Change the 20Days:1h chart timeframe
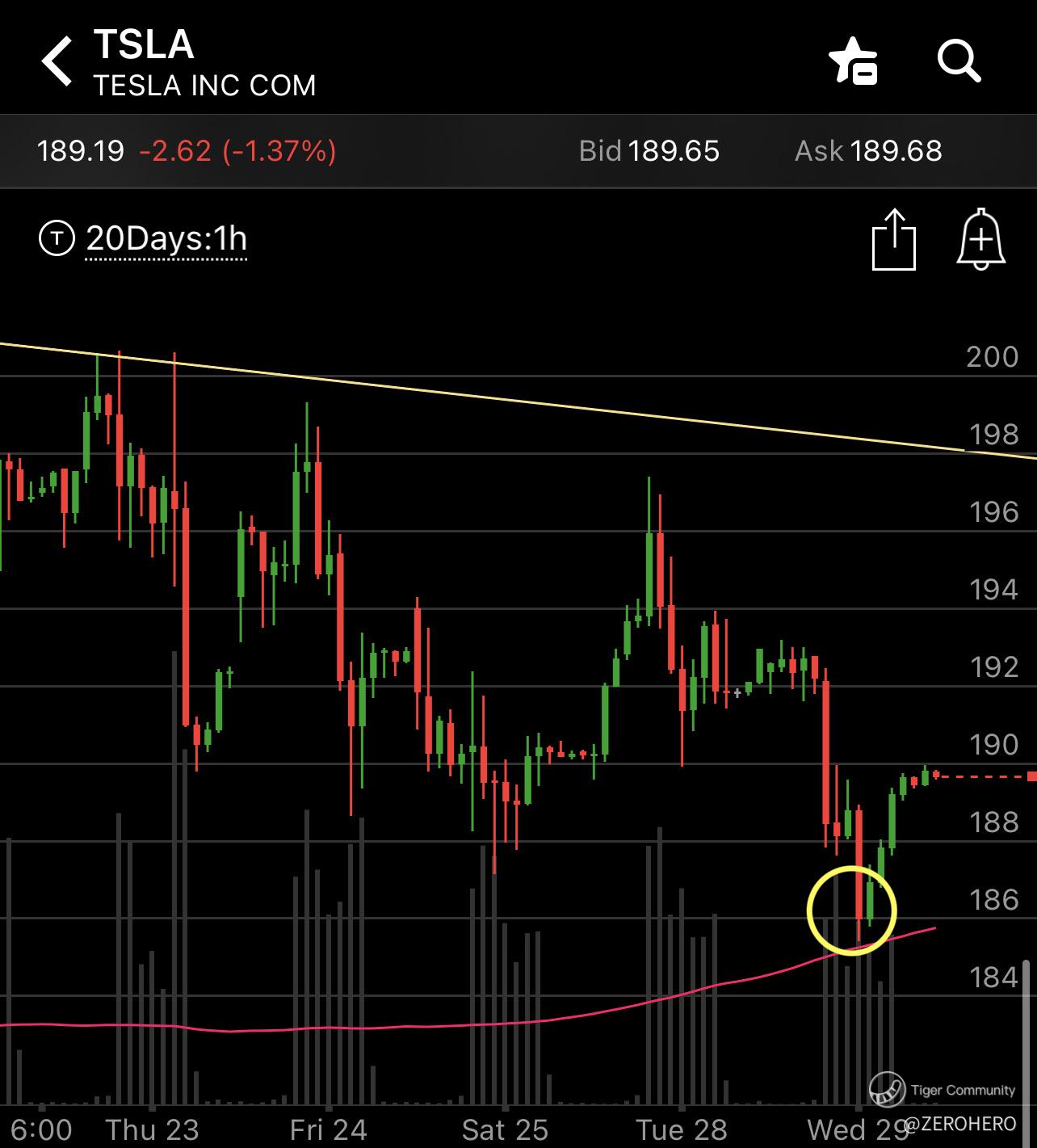 (166, 239)
